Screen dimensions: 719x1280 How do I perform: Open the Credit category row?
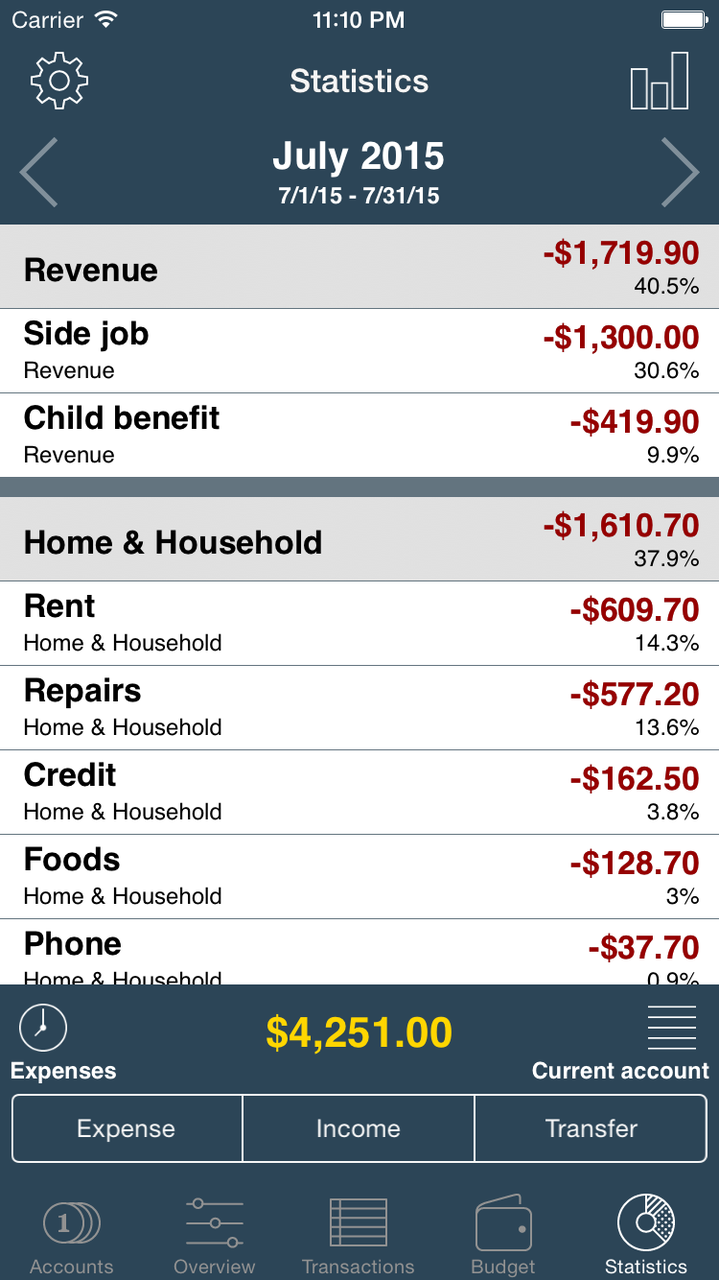(359, 792)
